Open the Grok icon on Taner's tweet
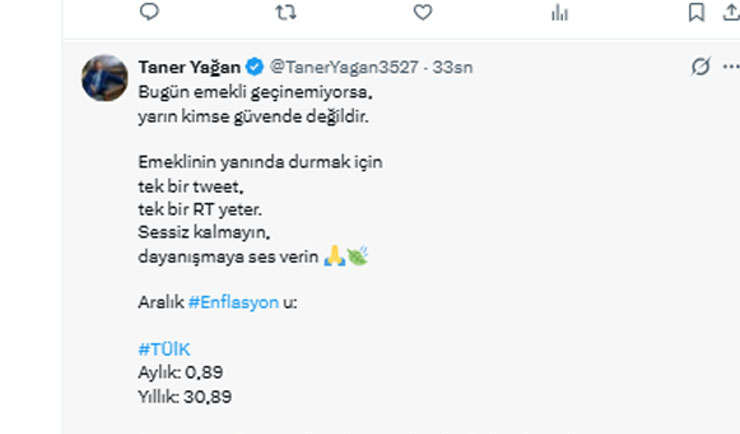The image size is (740, 434). tap(700, 67)
